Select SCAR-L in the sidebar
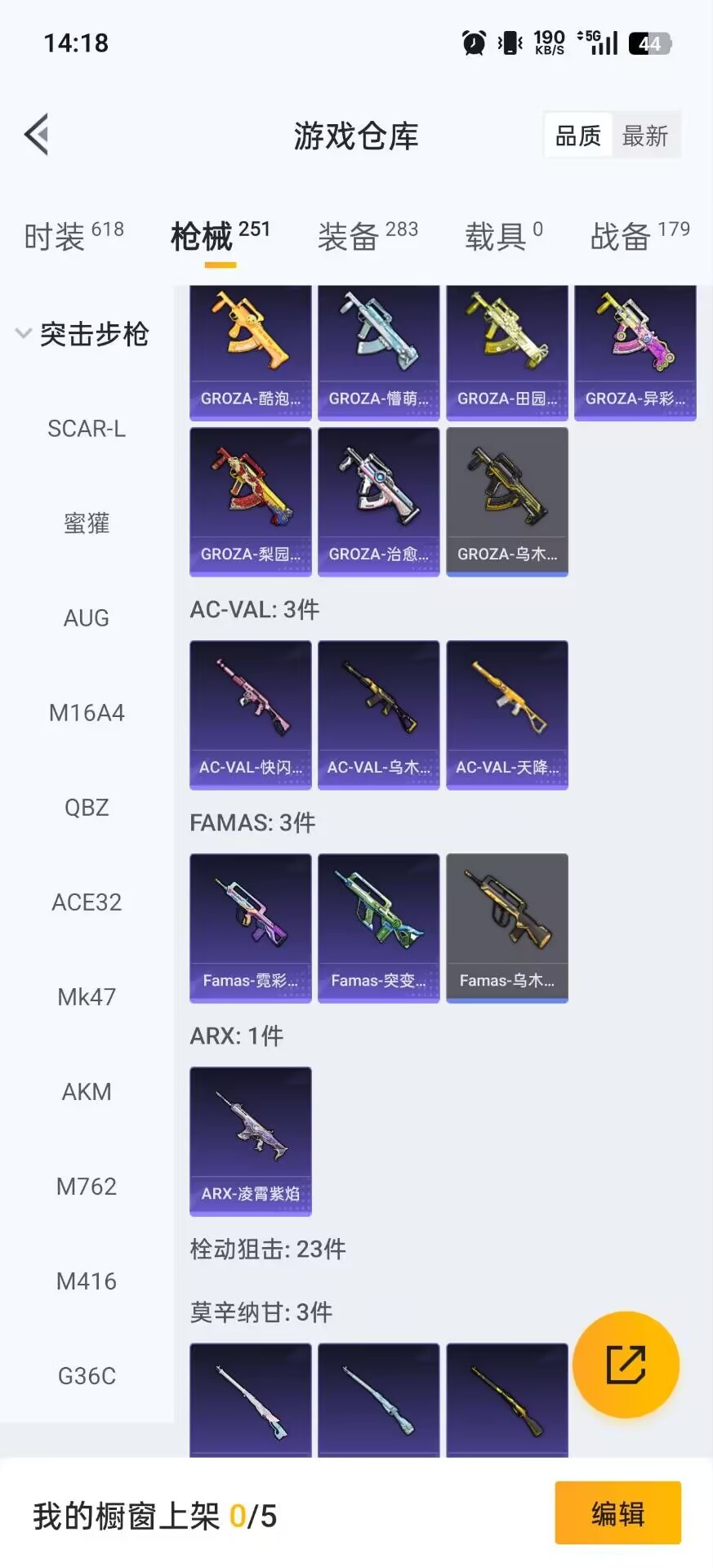The height and width of the screenshot is (1568, 713). coord(87,429)
